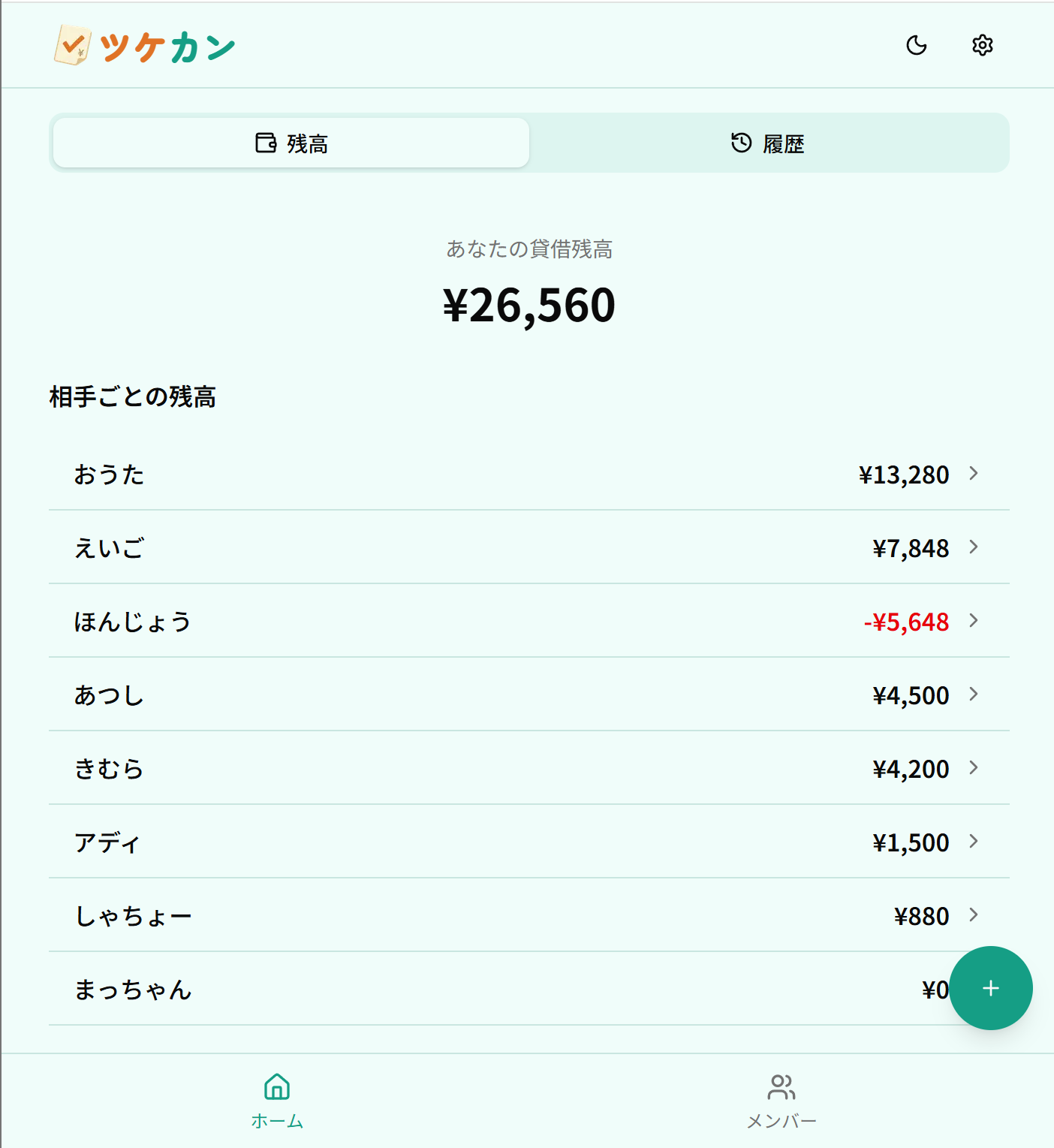The image size is (1054, 1148).
Task: Click the red -¥5,648 balance amount
Action: [x=909, y=622]
